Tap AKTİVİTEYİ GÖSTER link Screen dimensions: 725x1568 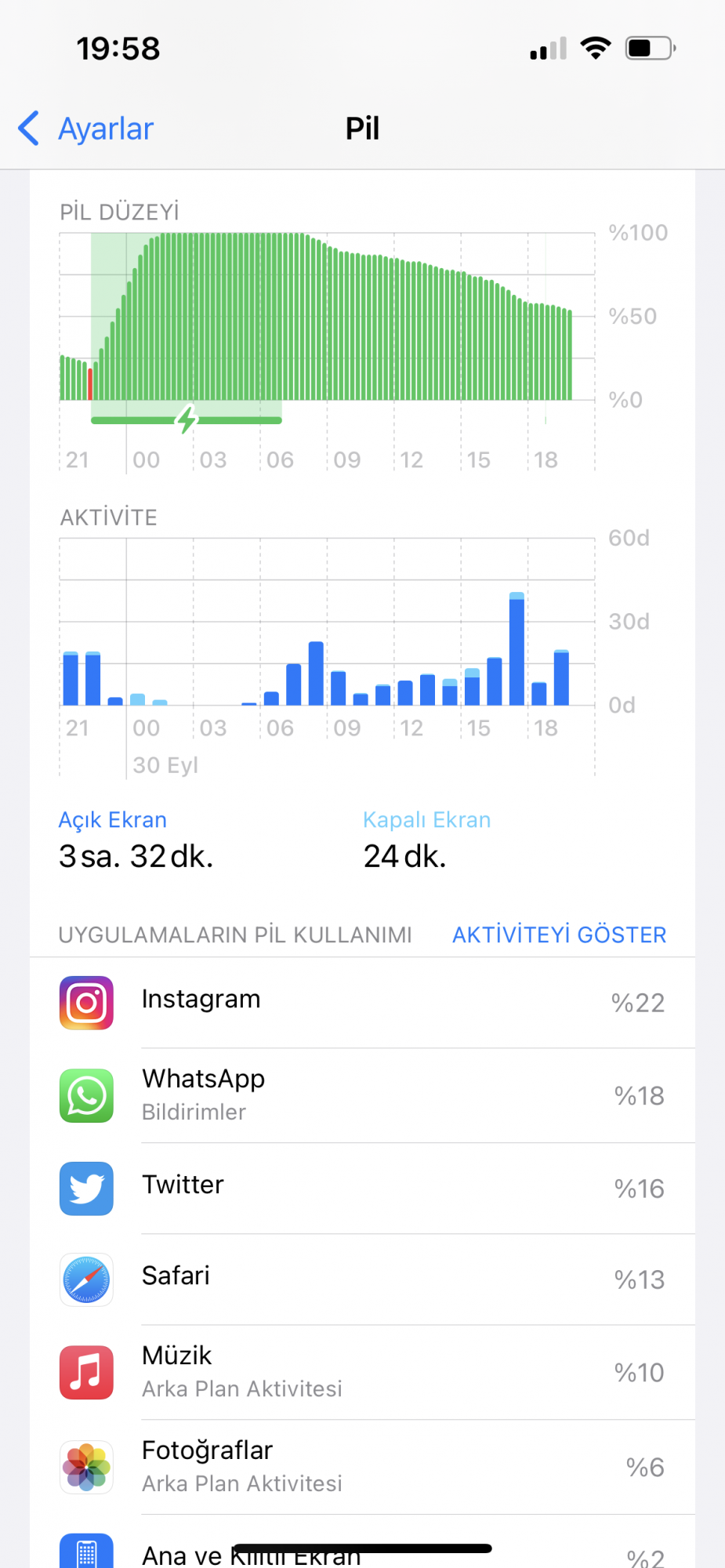pyautogui.click(x=559, y=935)
